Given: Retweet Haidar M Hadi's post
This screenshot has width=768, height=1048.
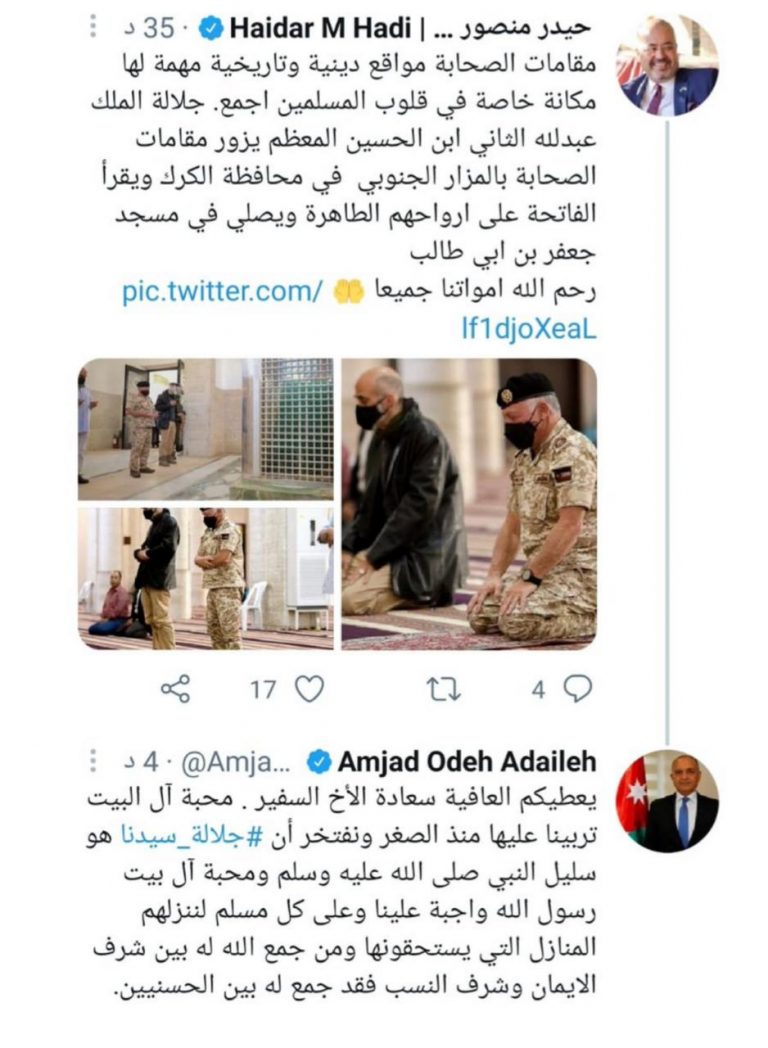Looking at the screenshot, I should pos(439,689).
